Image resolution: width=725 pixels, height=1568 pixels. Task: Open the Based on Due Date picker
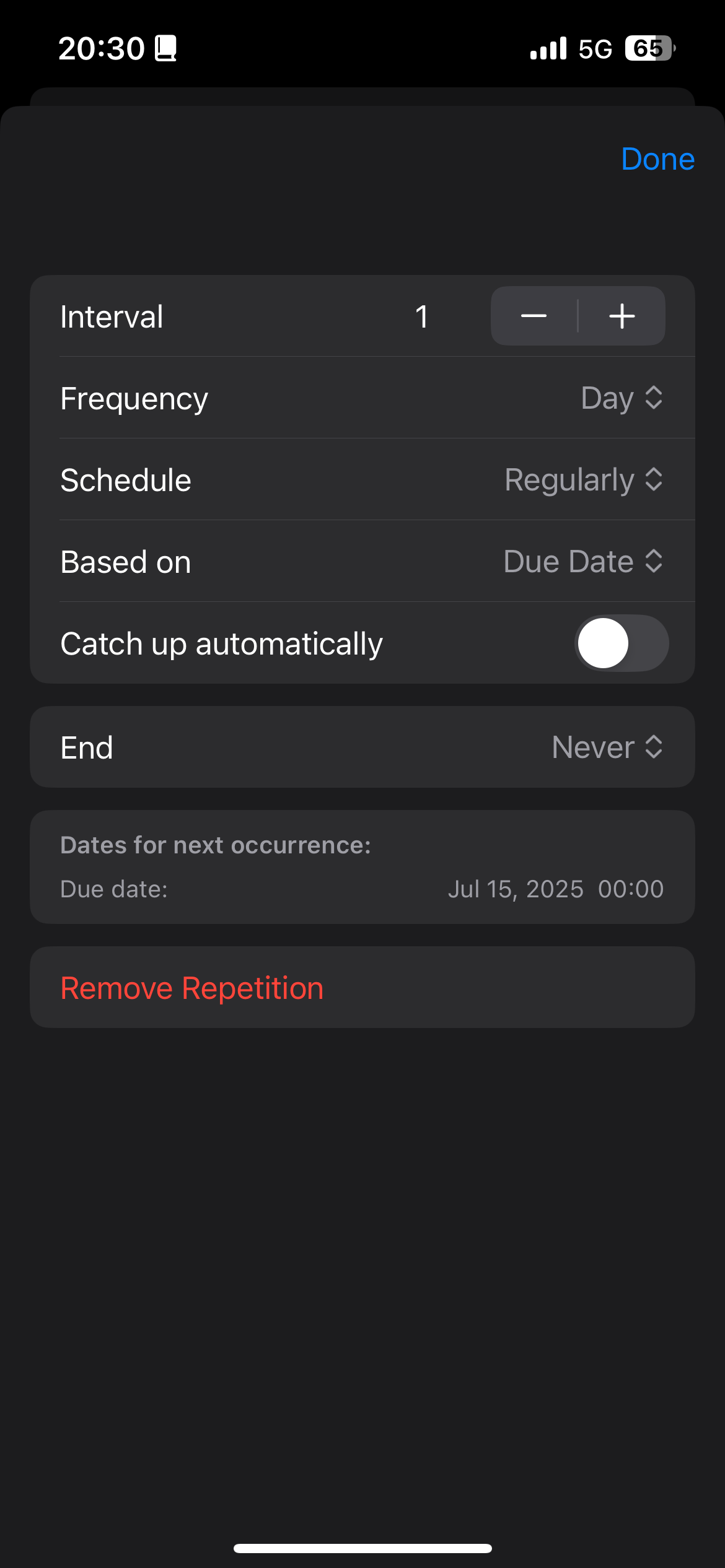coord(583,561)
